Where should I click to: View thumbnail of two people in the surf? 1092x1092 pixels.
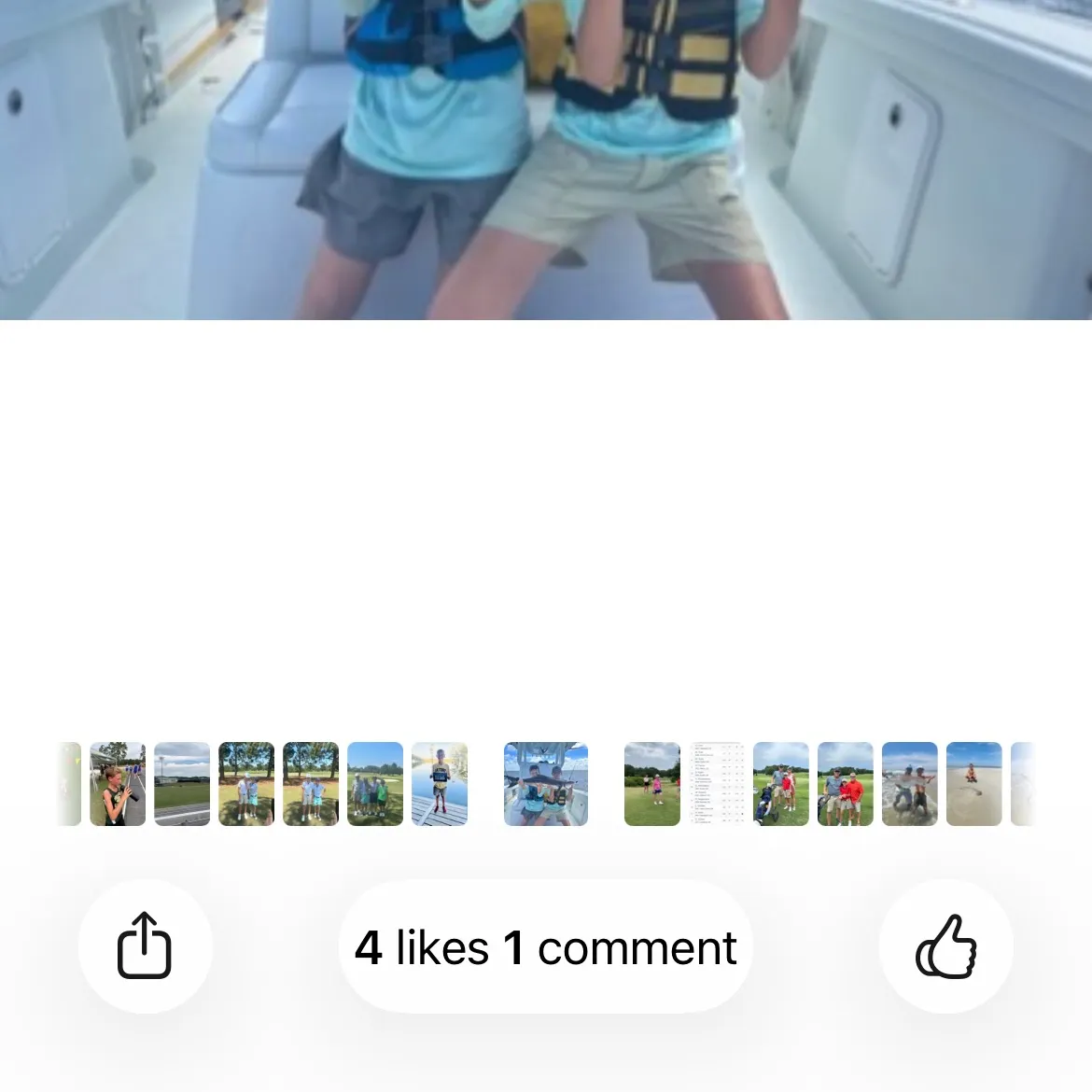pyautogui.click(x=910, y=784)
